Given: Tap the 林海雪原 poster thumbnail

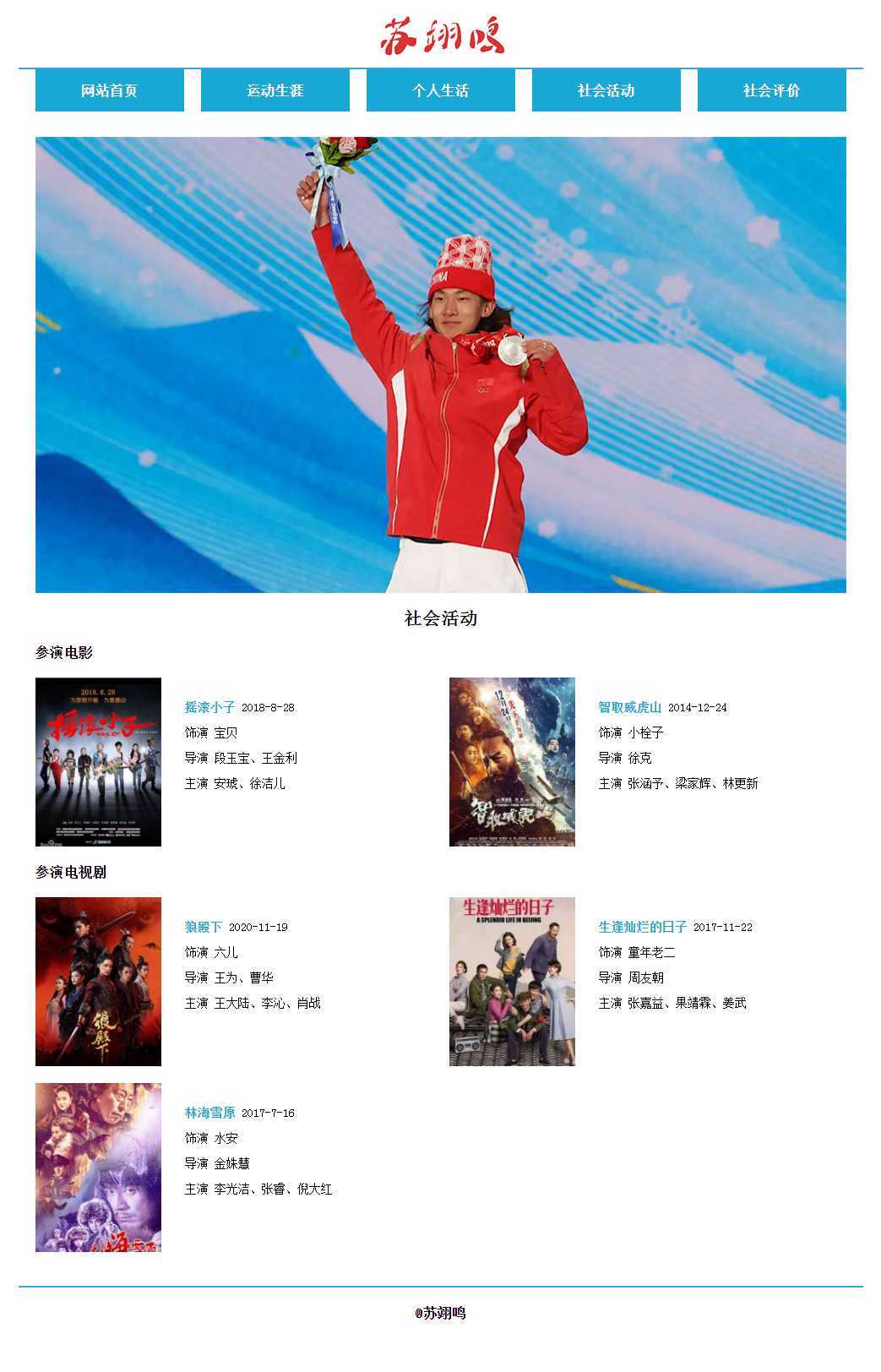Looking at the screenshot, I should (98, 1167).
